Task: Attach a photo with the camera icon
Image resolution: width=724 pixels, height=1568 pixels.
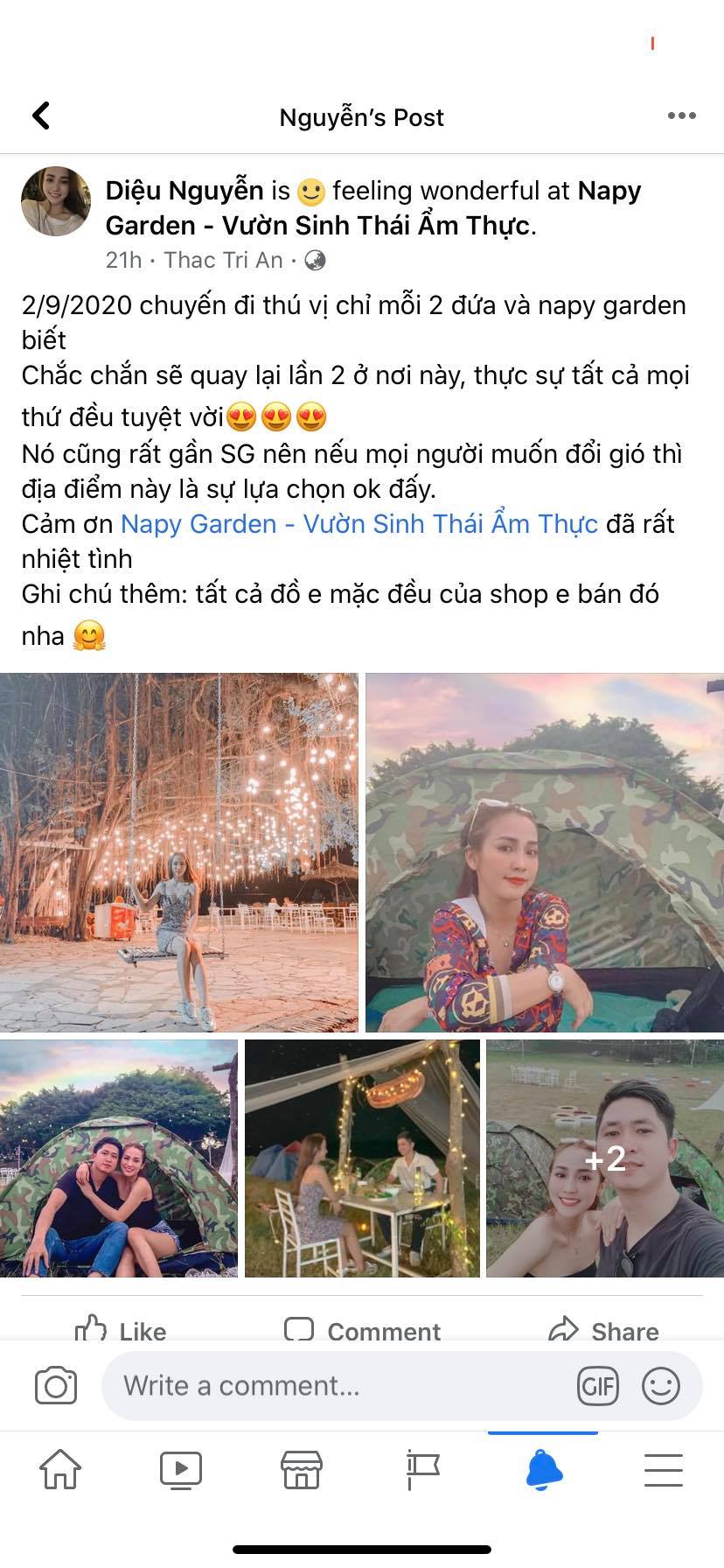Action: click(x=56, y=1385)
